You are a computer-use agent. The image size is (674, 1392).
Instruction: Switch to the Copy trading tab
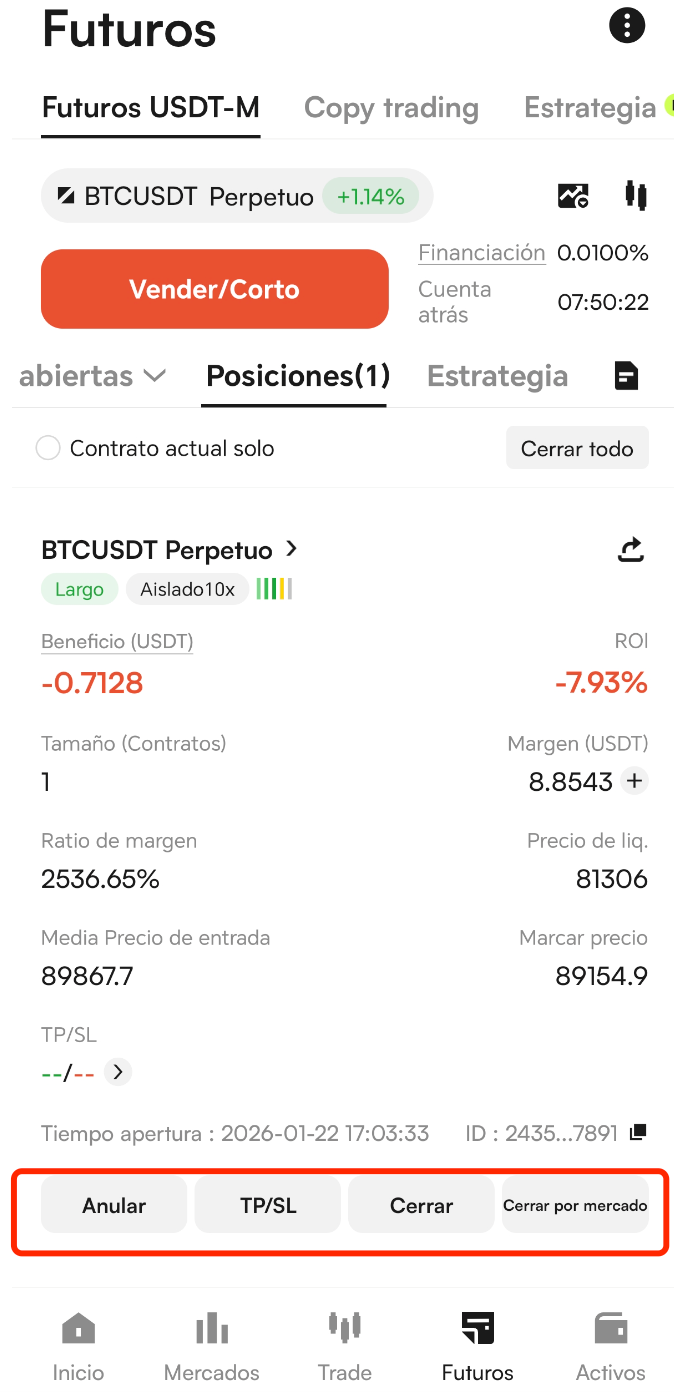(391, 108)
